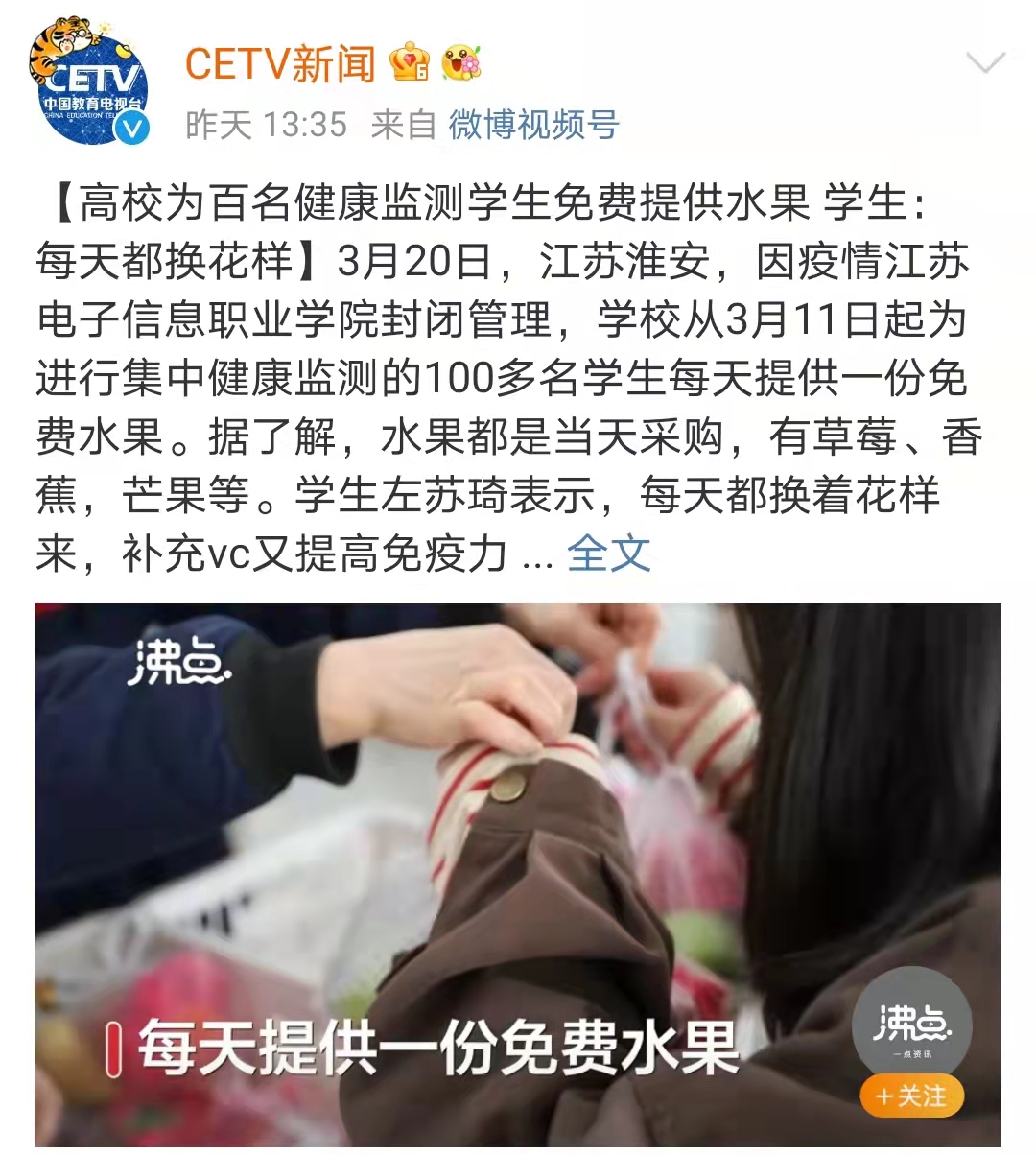Expand the post options chevron
Image resolution: width=1036 pixels, height=1155 pixels.
coord(985,64)
